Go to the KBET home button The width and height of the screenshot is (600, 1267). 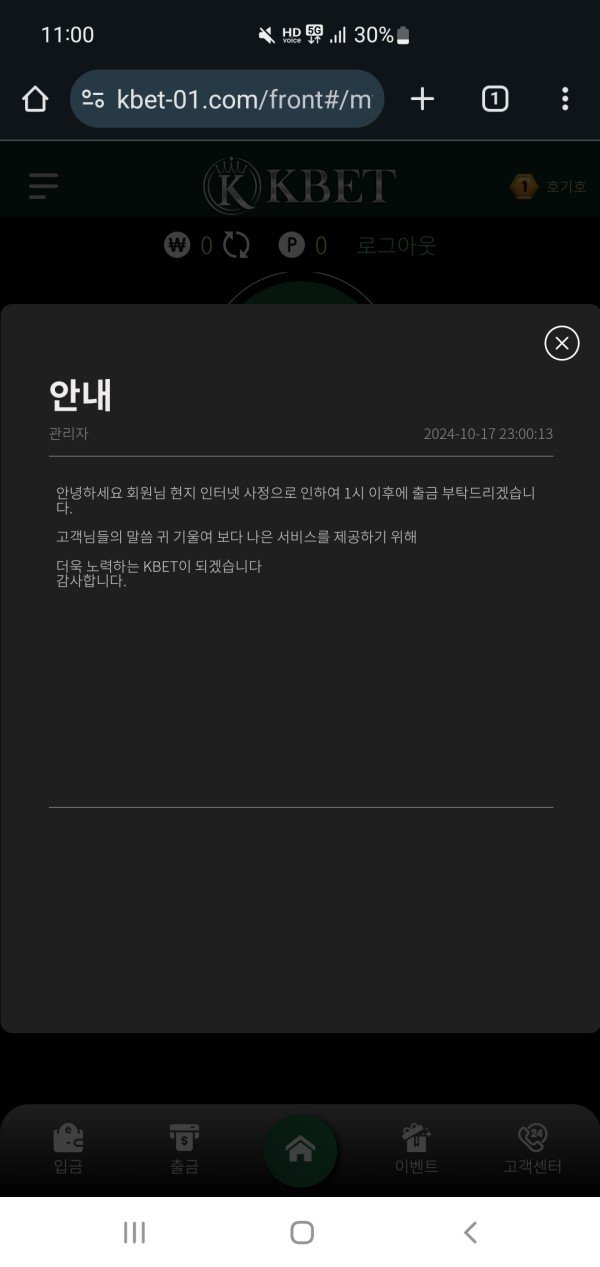(x=300, y=1150)
